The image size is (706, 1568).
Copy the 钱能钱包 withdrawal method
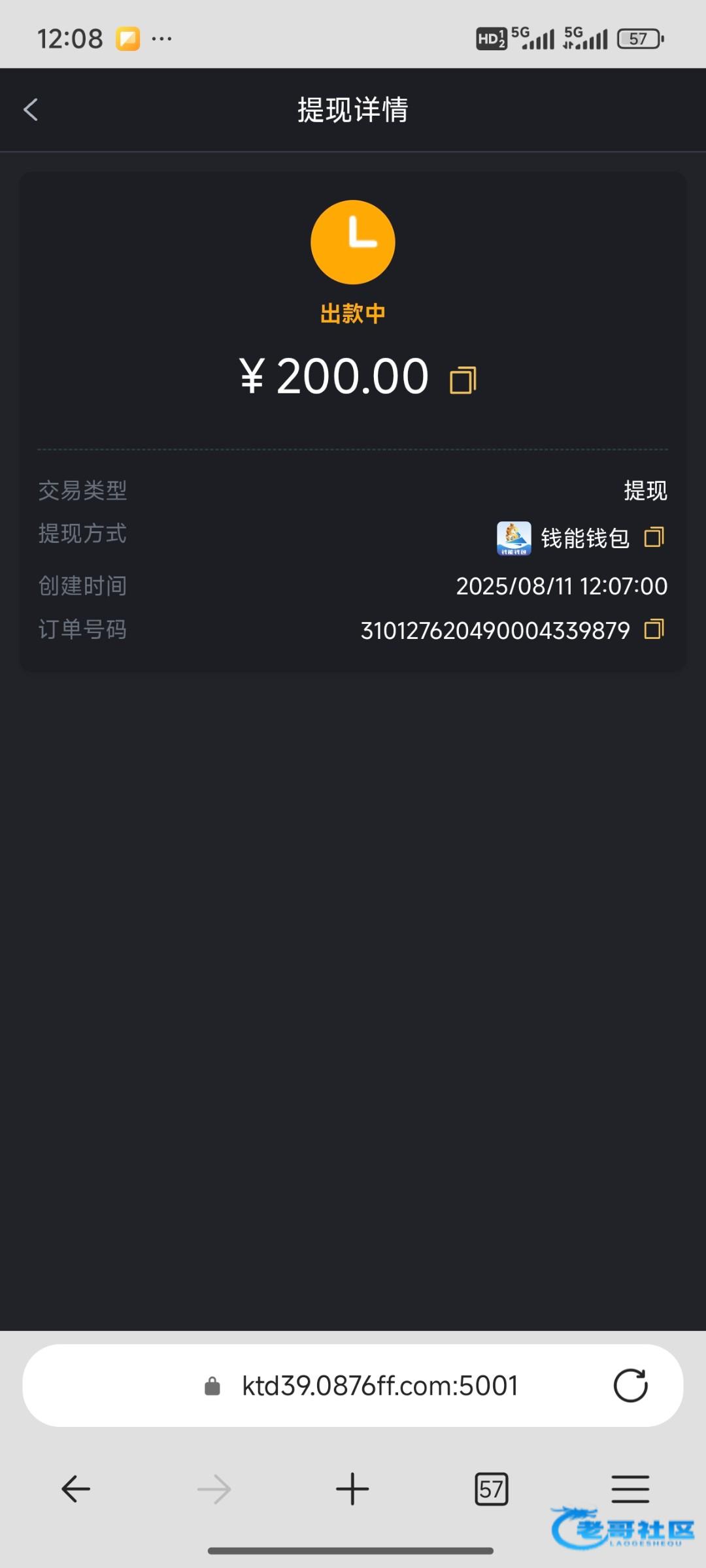(x=654, y=538)
